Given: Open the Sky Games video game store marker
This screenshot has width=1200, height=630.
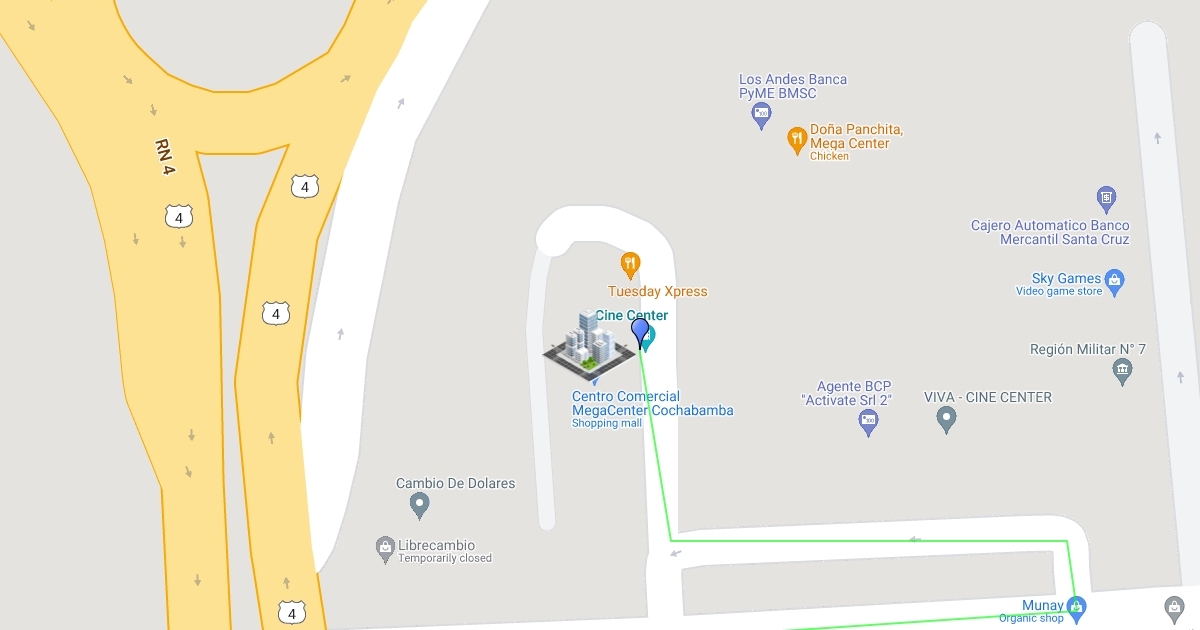Looking at the screenshot, I should click(1115, 281).
